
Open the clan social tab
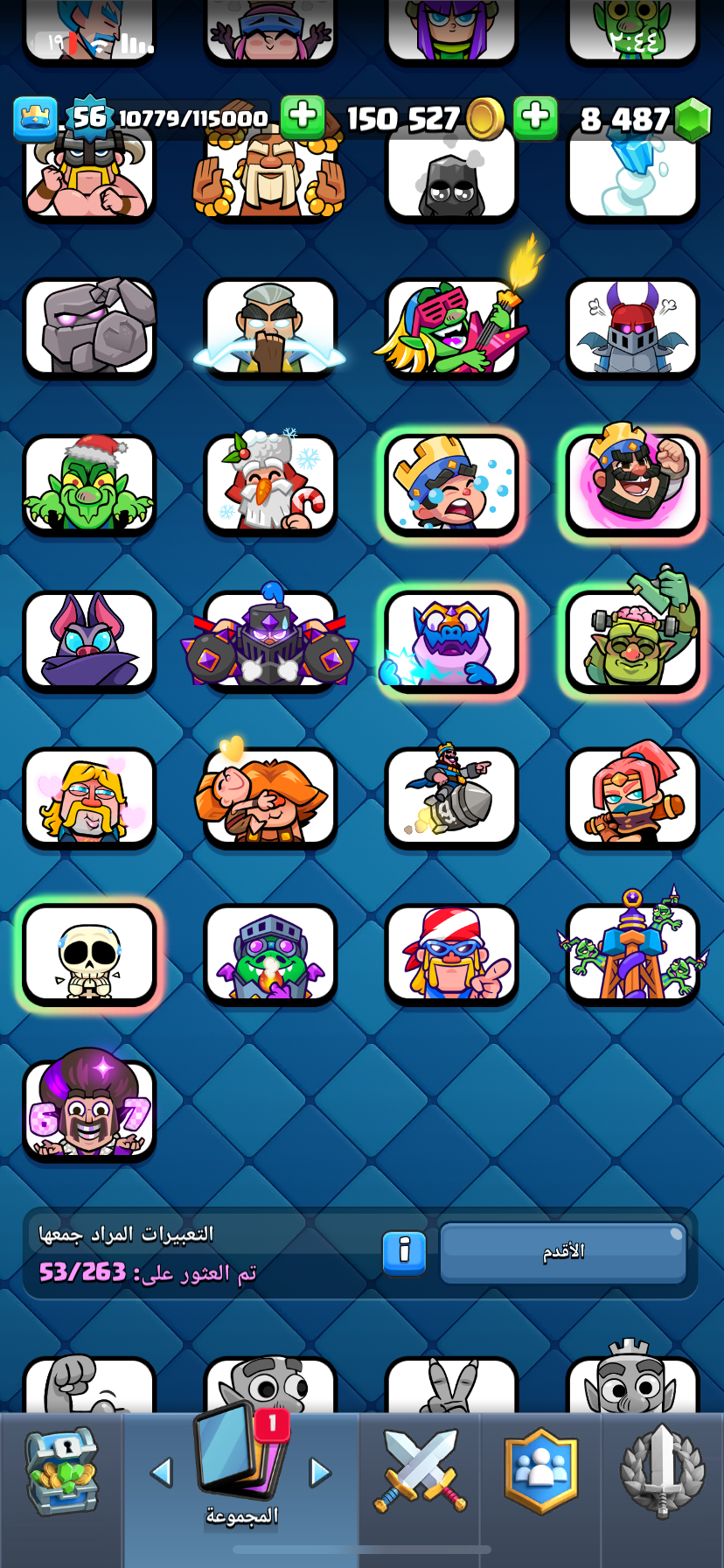540,1471
